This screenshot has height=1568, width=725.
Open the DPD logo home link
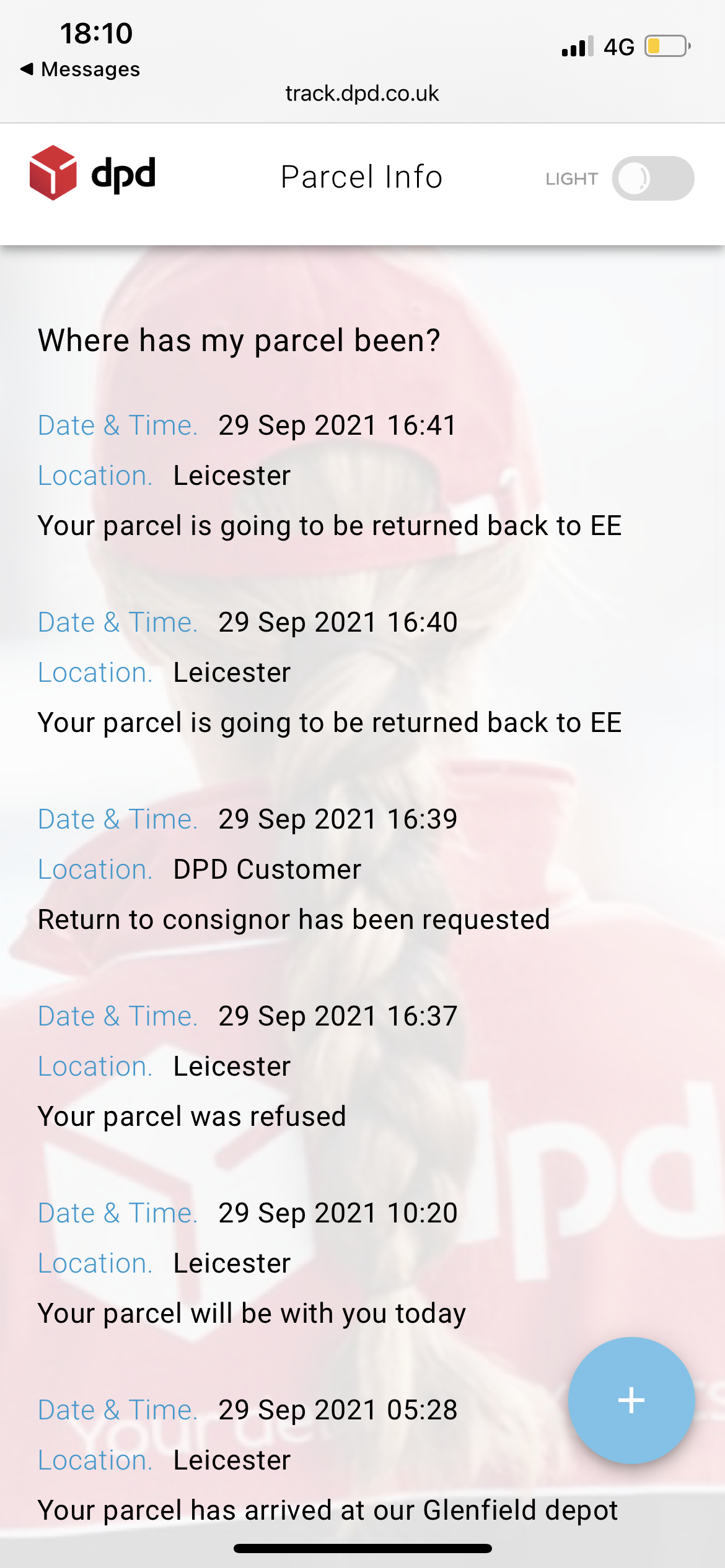93,173
